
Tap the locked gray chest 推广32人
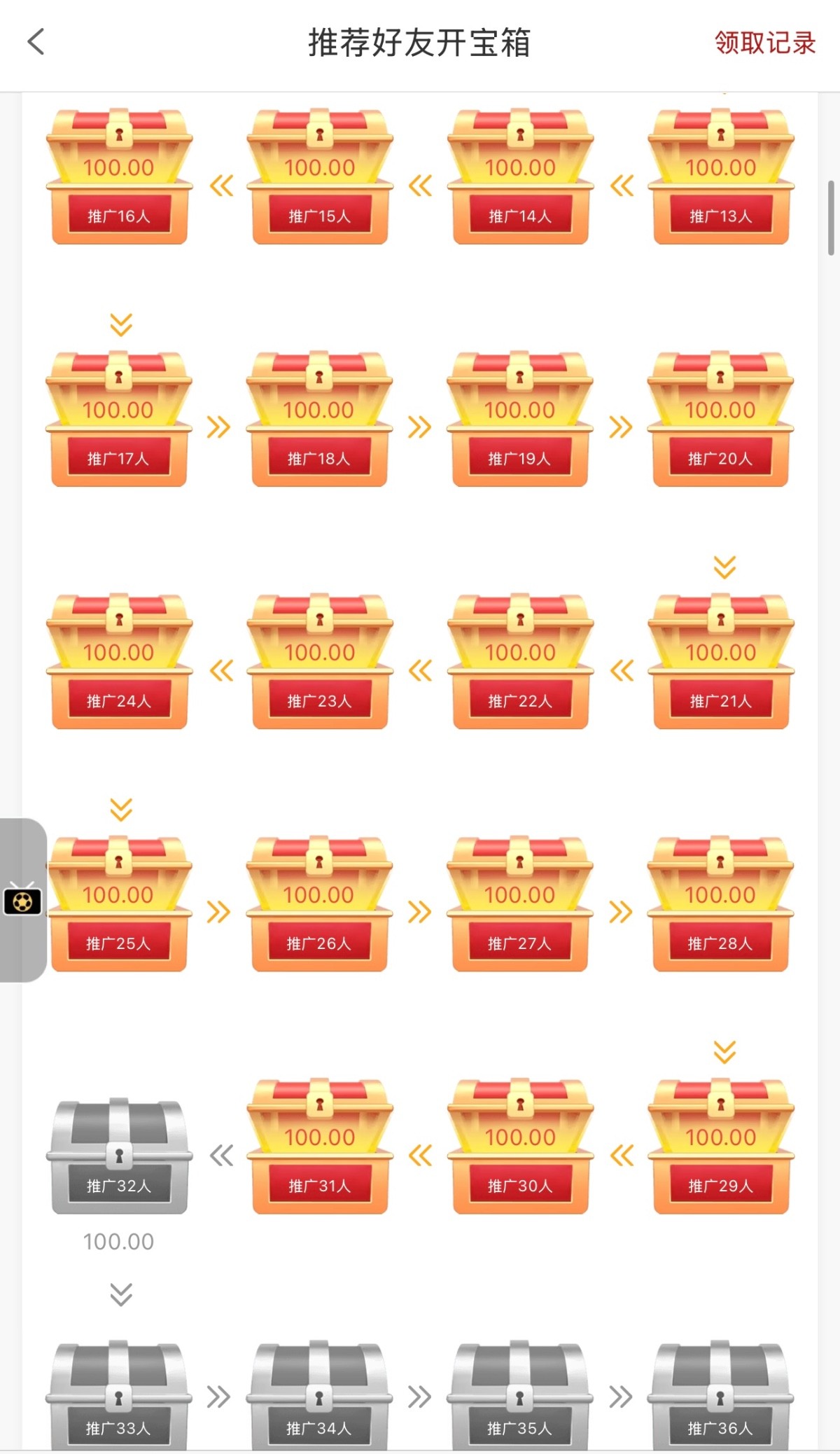pyautogui.click(x=119, y=1156)
